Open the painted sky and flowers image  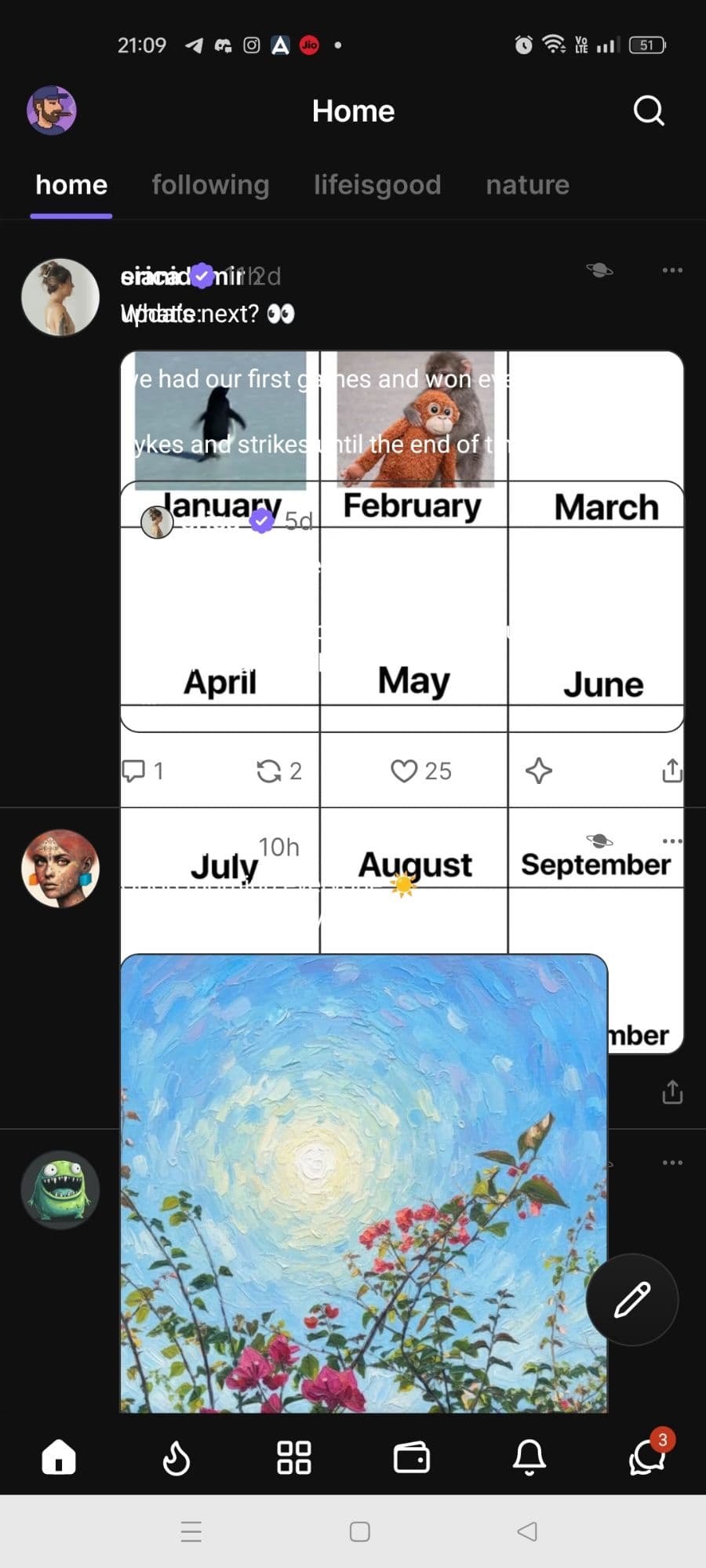363,1184
